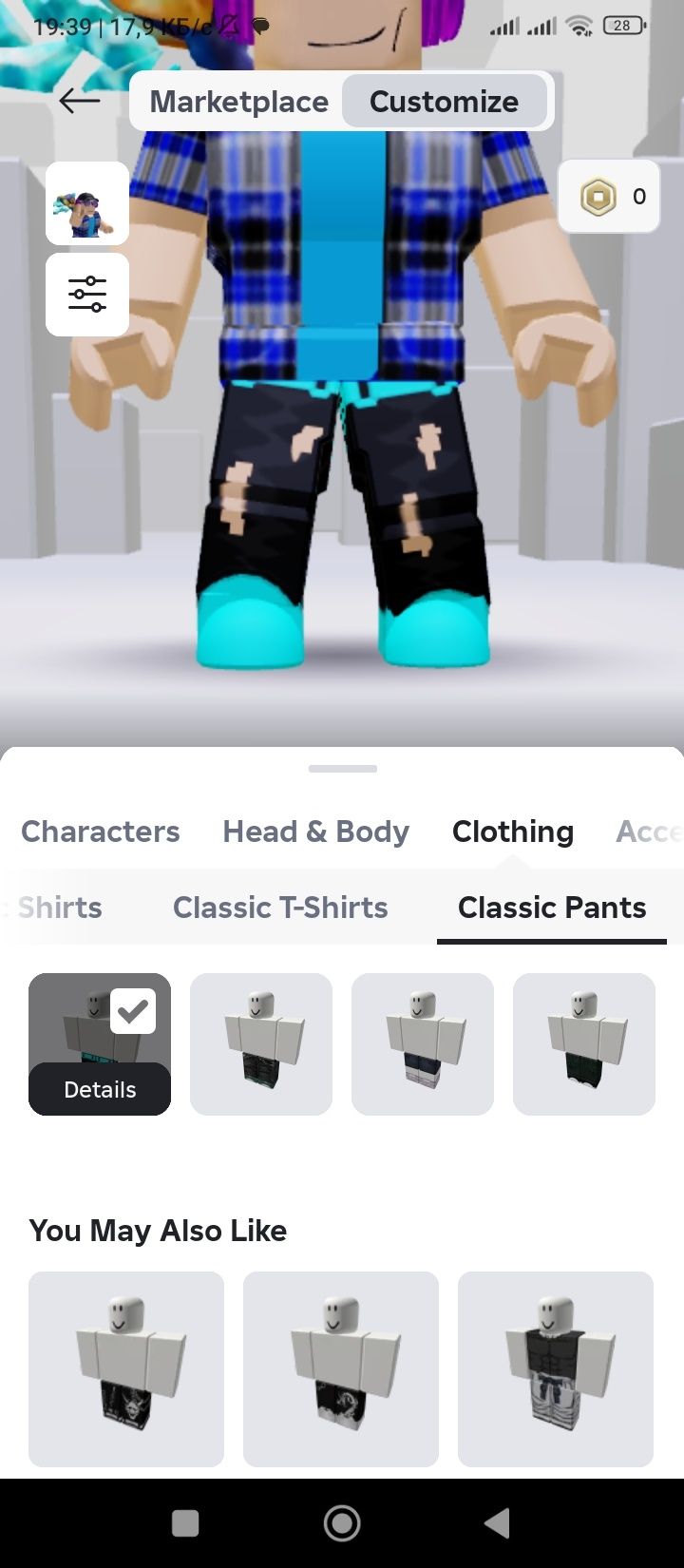Open the avatar preview thumbnail button
The width and height of the screenshot is (684, 1568).
point(87,203)
